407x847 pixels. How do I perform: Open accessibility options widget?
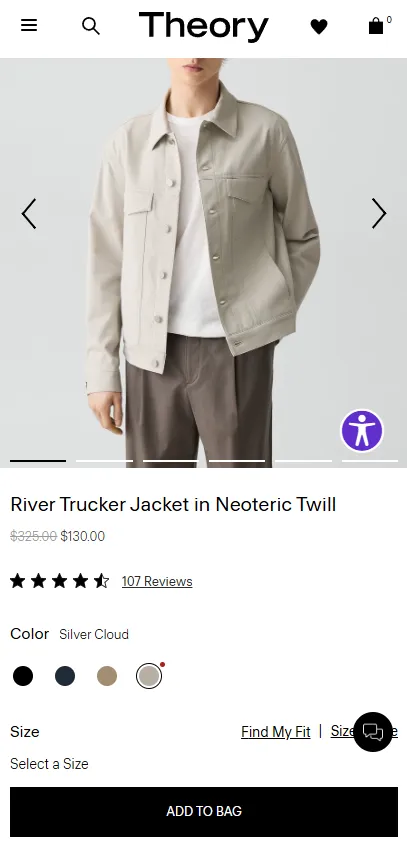pyautogui.click(x=362, y=431)
